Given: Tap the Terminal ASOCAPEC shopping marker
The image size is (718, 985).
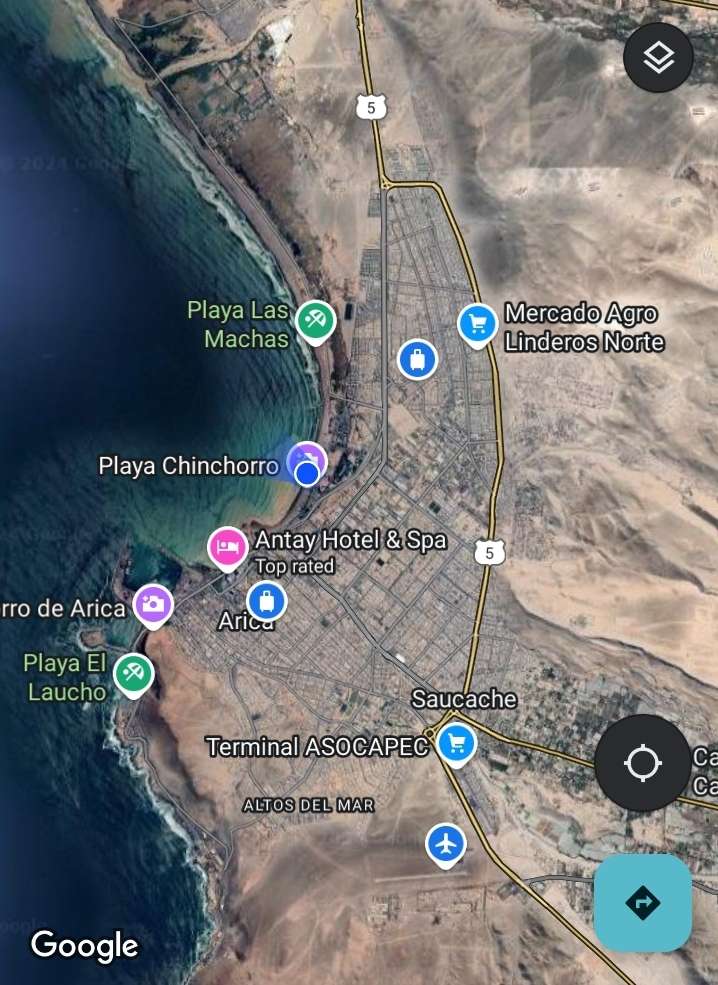Looking at the screenshot, I should pos(456,743).
